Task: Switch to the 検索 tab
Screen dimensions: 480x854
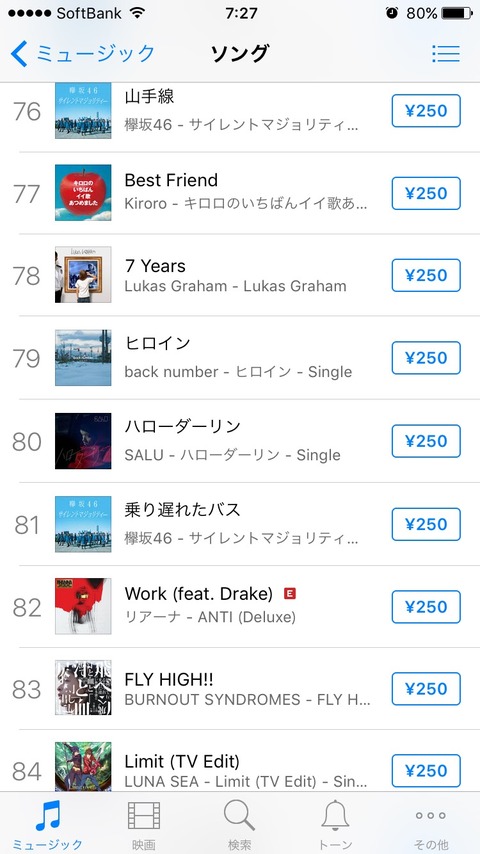Action: (240, 824)
